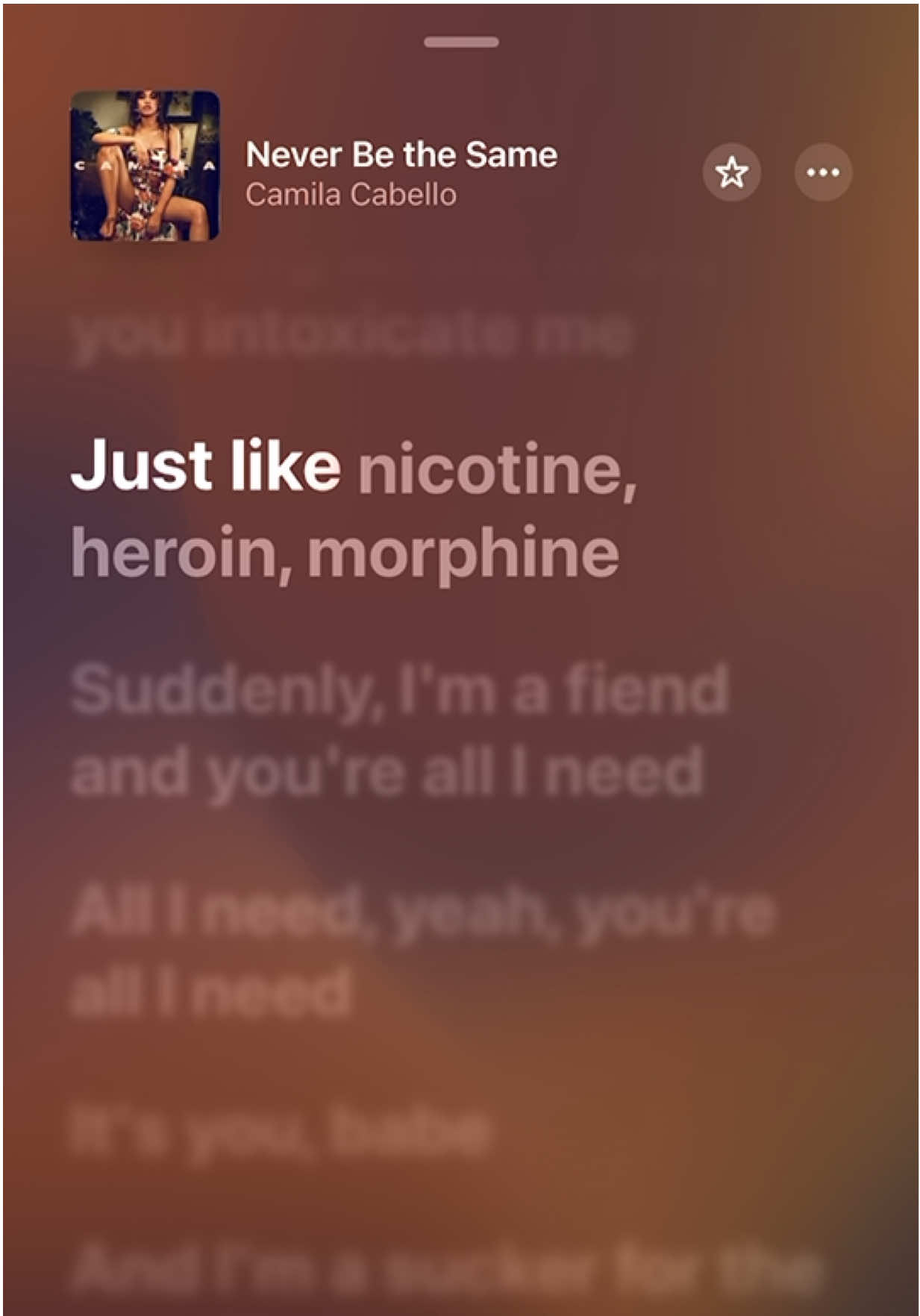Favorite the song with the star icon

tap(730, 172)
